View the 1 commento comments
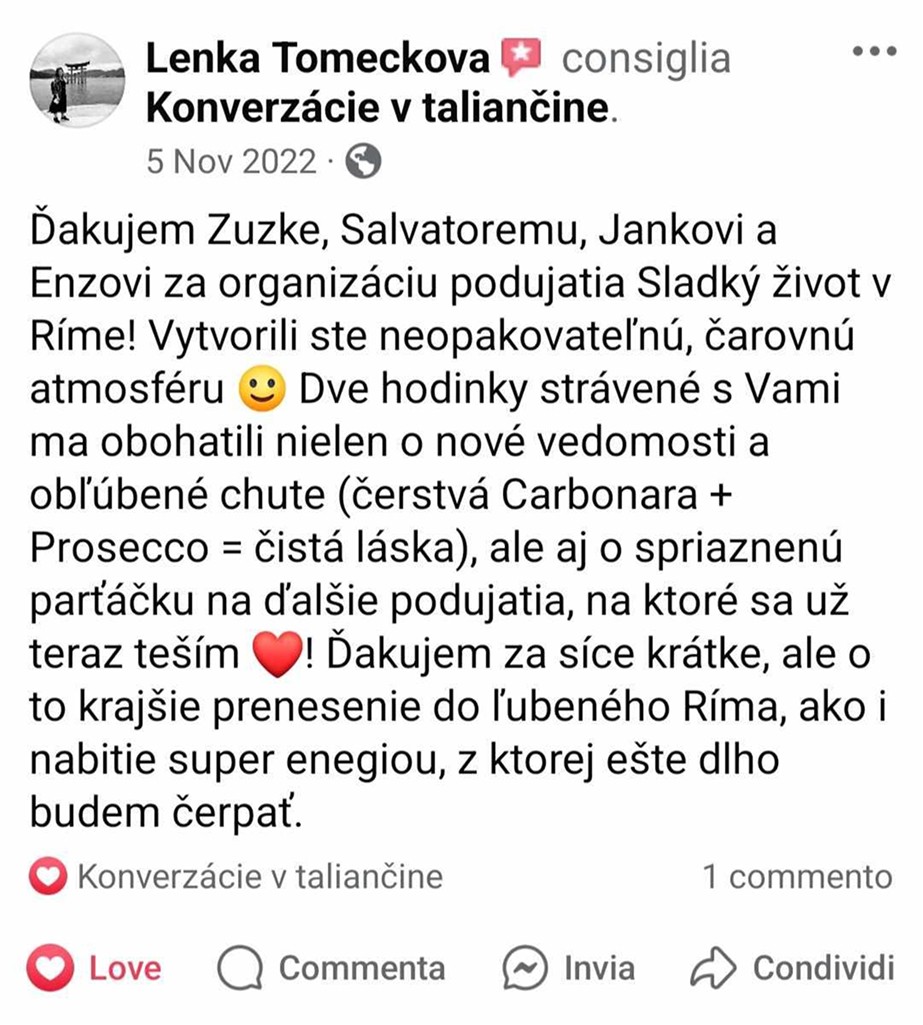Viewport: 923px width, 1025px height. 796,877
